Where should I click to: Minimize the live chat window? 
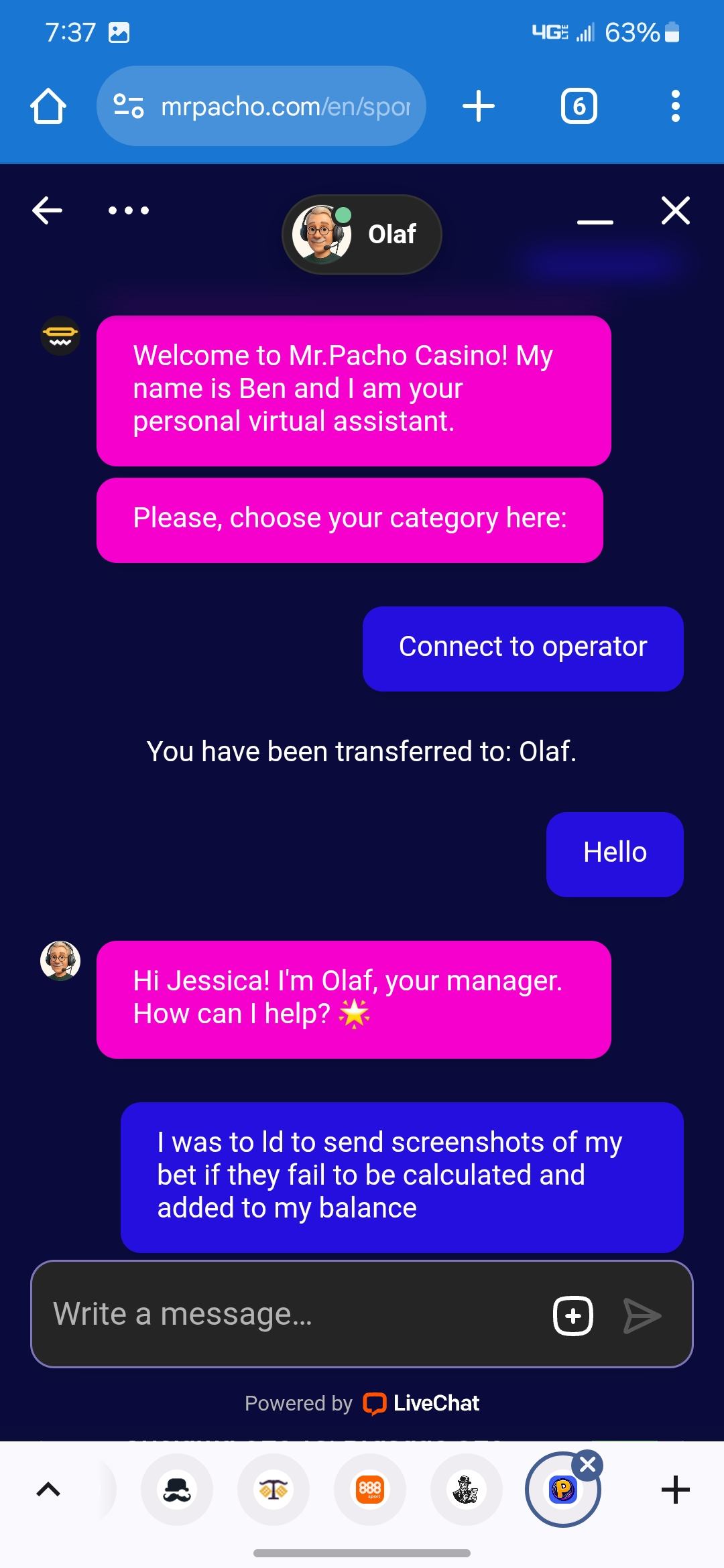(595, 222)
